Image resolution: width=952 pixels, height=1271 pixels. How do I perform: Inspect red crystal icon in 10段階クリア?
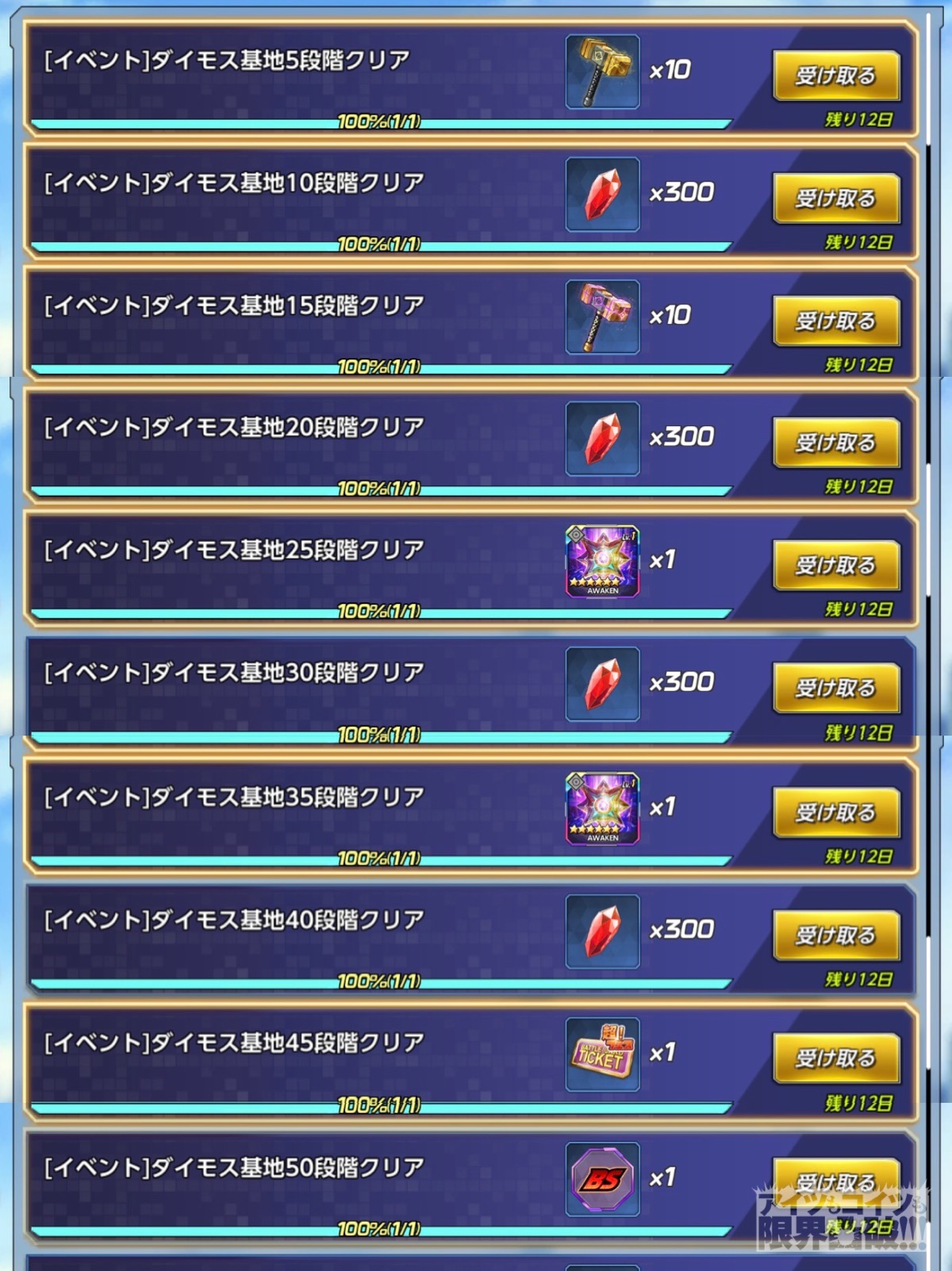602,194
